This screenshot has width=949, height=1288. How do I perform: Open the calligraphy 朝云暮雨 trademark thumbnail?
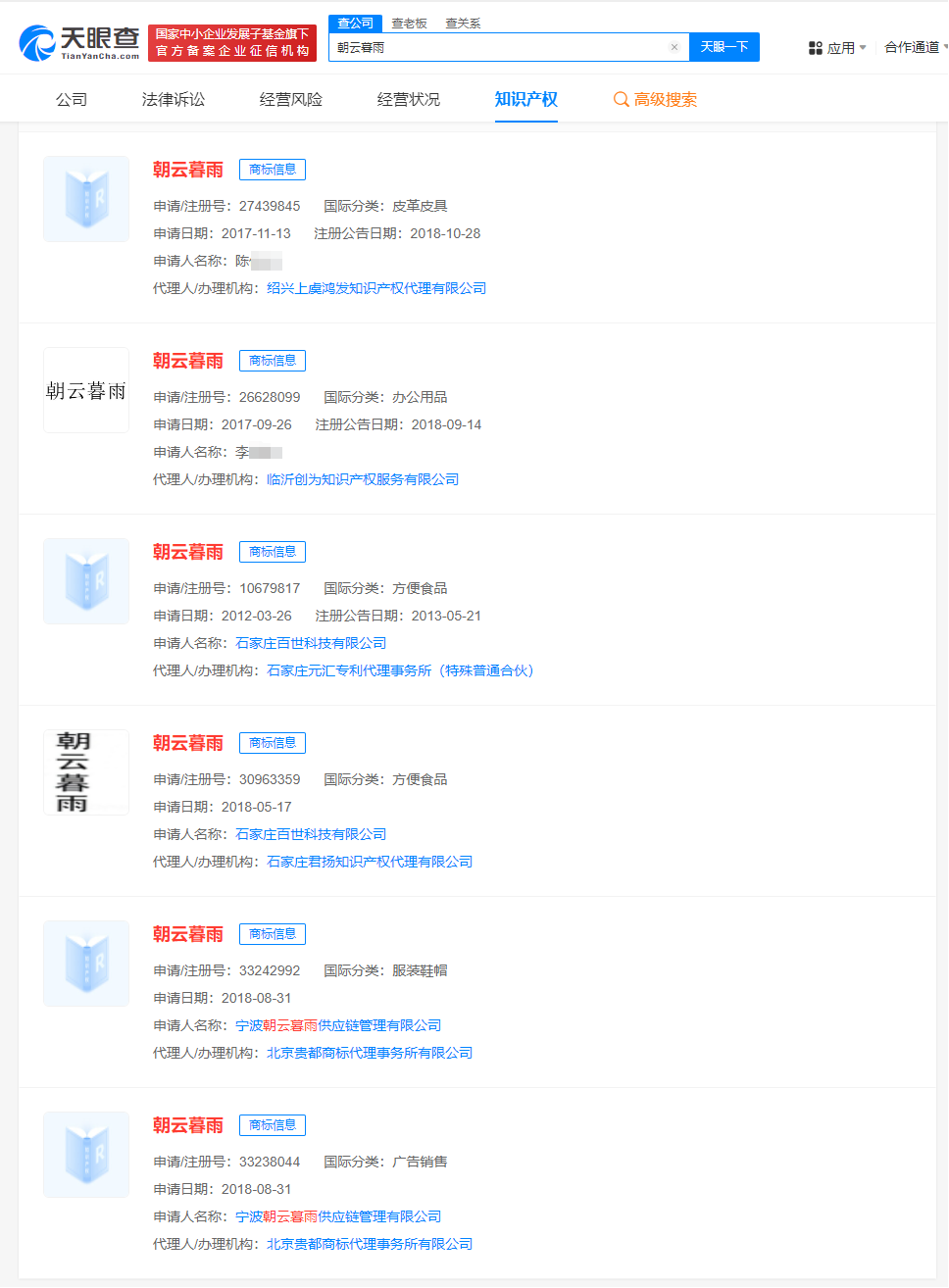pyautogui.click(x=85, y=771)
